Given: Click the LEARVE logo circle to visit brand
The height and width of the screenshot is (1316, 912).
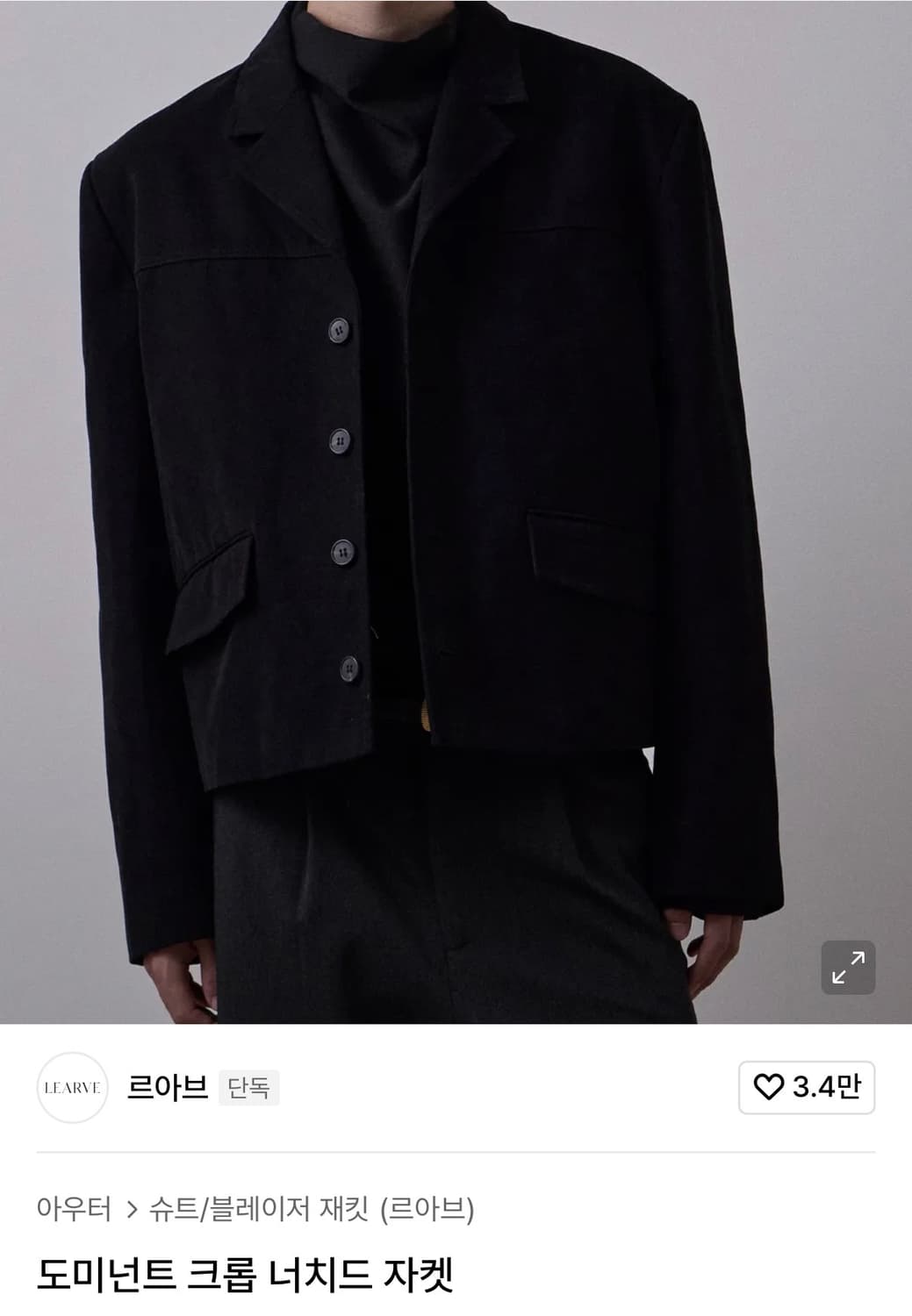Looking at the screenshot, I should pyautogui.click(x=72, y=1086).
